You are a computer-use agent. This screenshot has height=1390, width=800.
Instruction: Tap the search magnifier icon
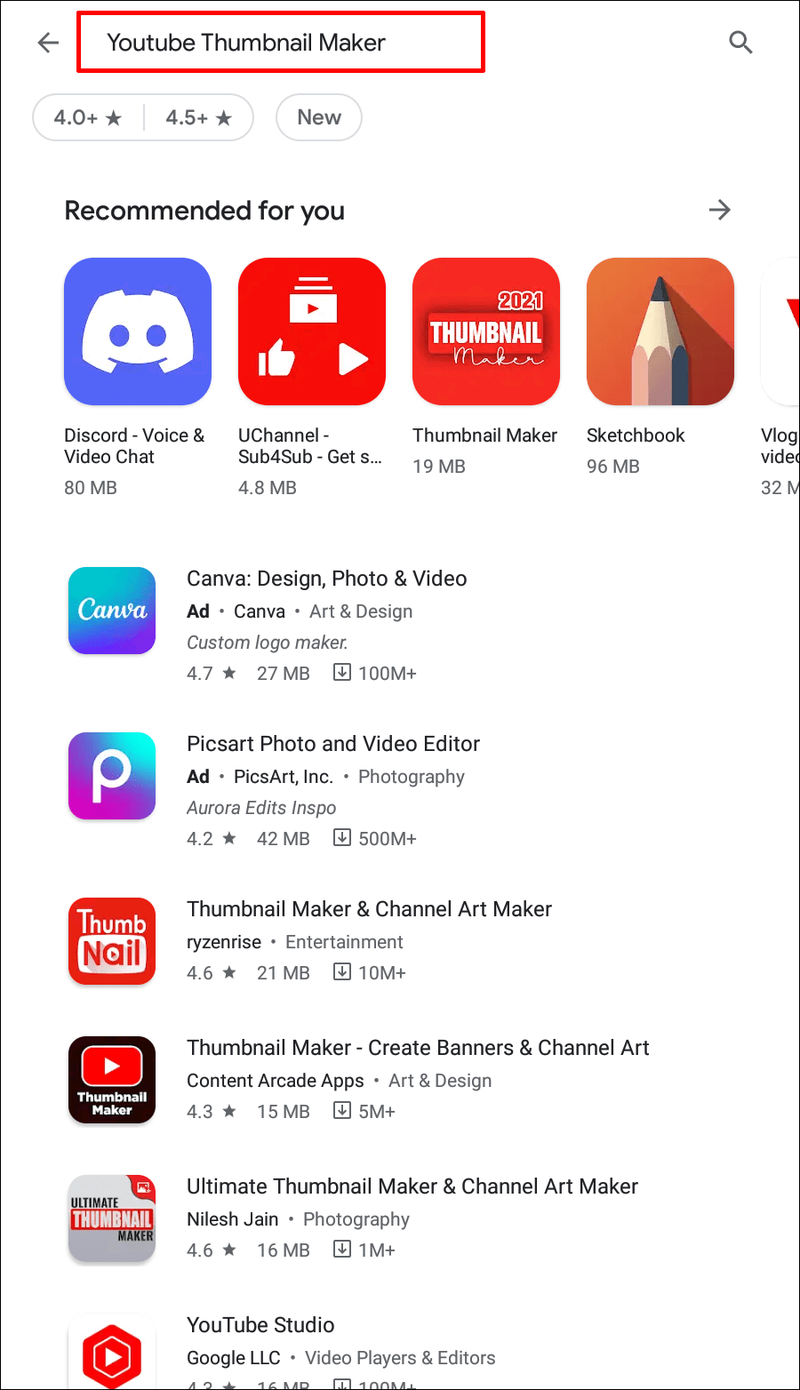point(740,42)
